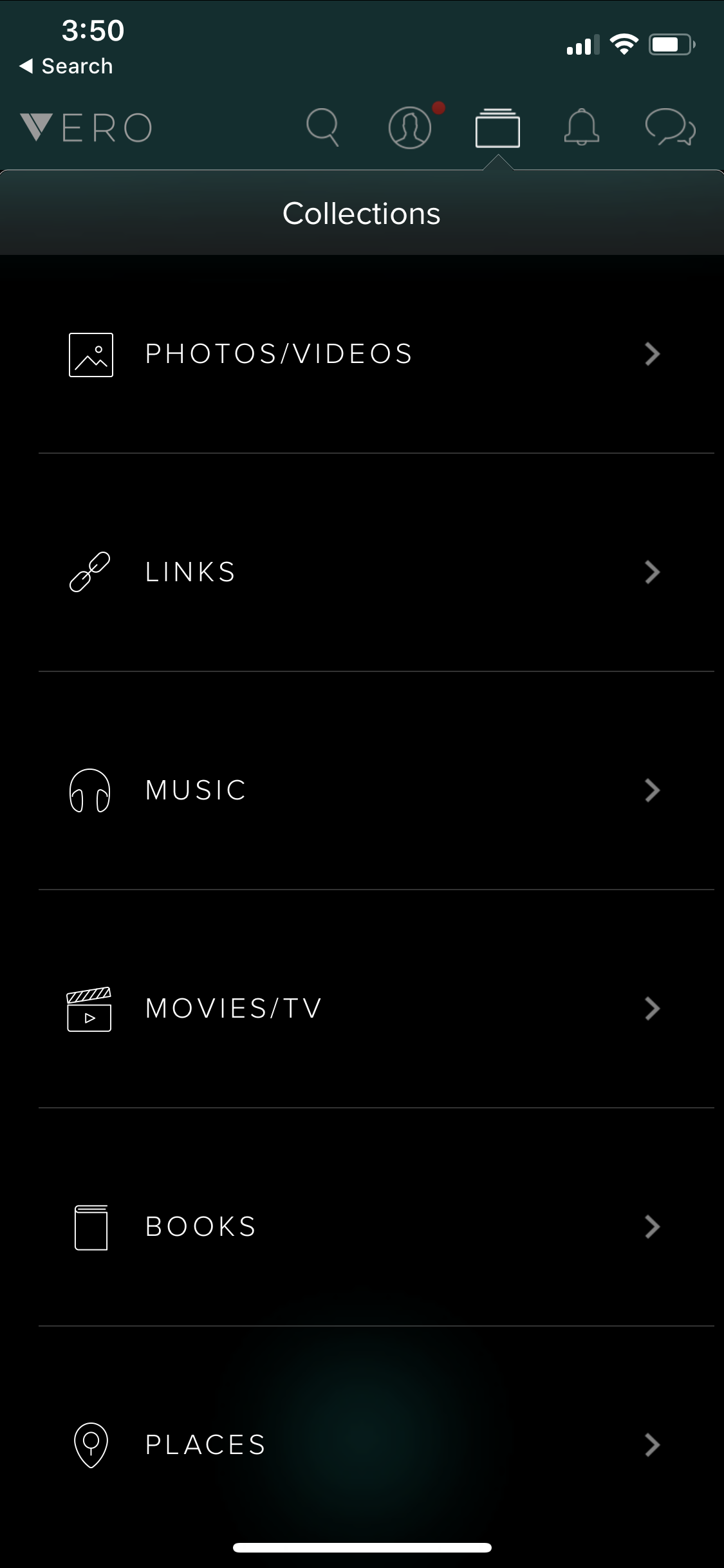
Task: Tap the VERO logo to go home
Action: pyautogui.click(x=86, y=127)
